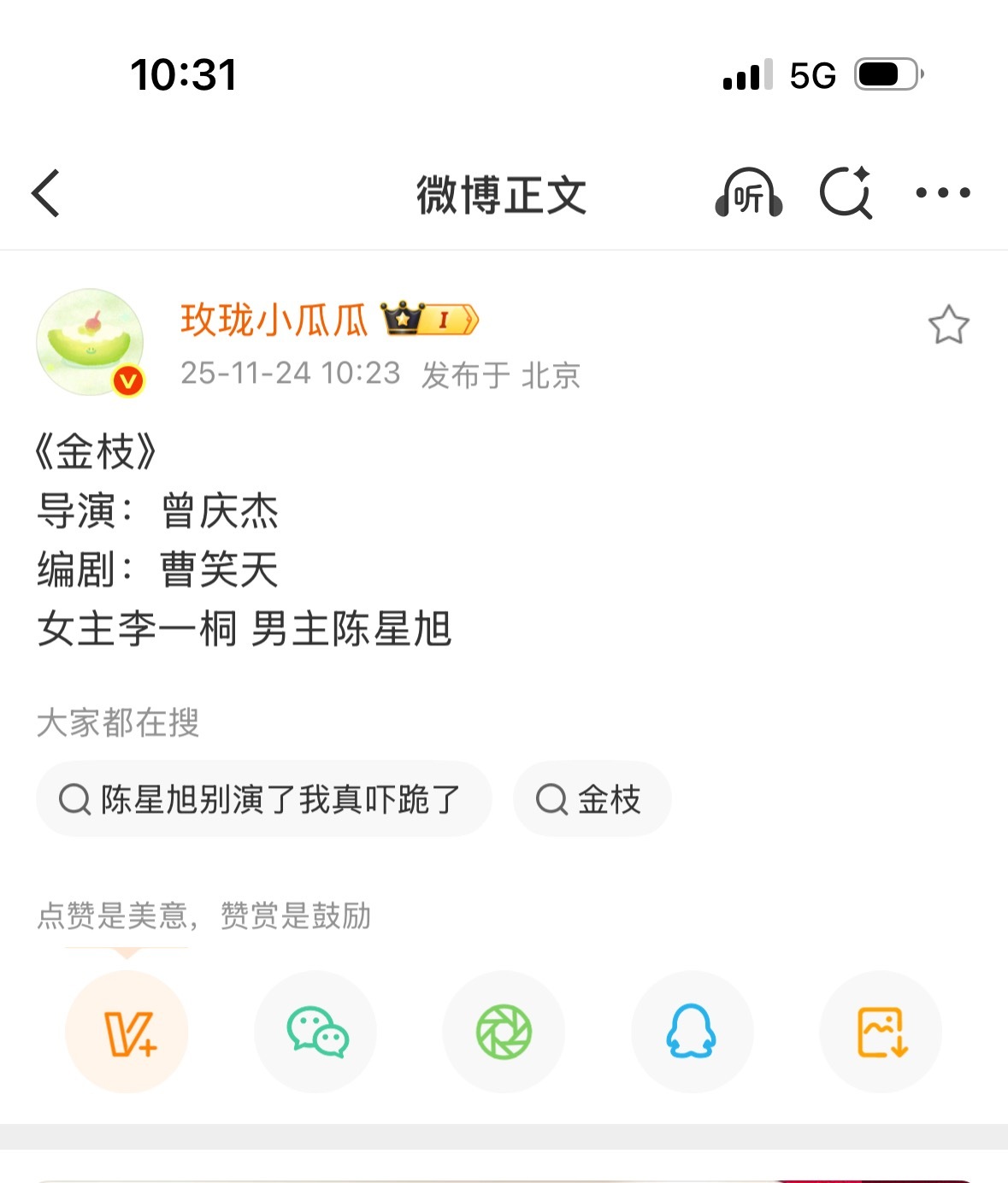This screenshot has width=1008, height=1183.
Task: Tap the orange V verification badge on the avatar
Action: coord(127,377)
